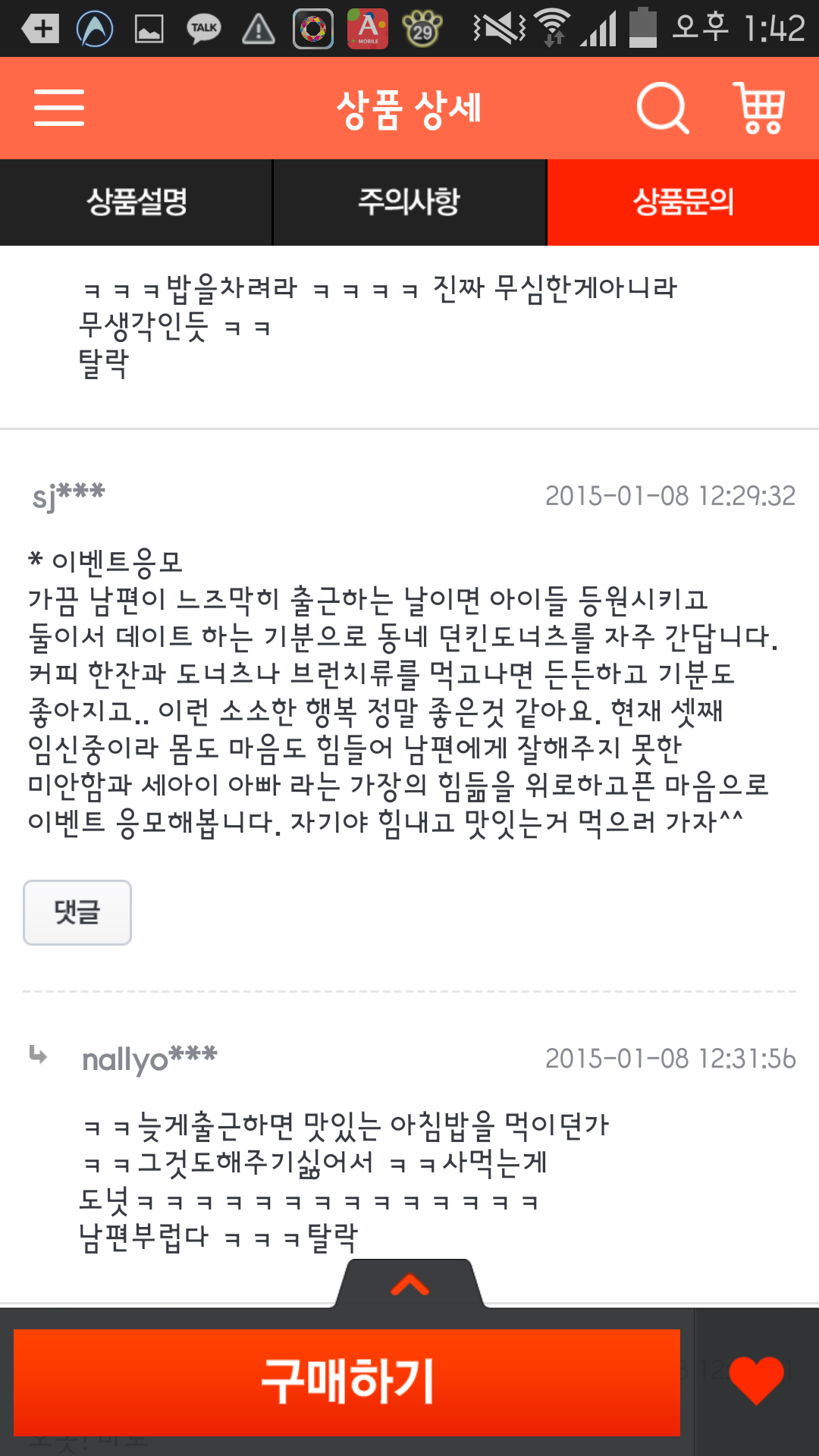
Task: Tap the 구매하기 purchase button
Action: 347,1382
